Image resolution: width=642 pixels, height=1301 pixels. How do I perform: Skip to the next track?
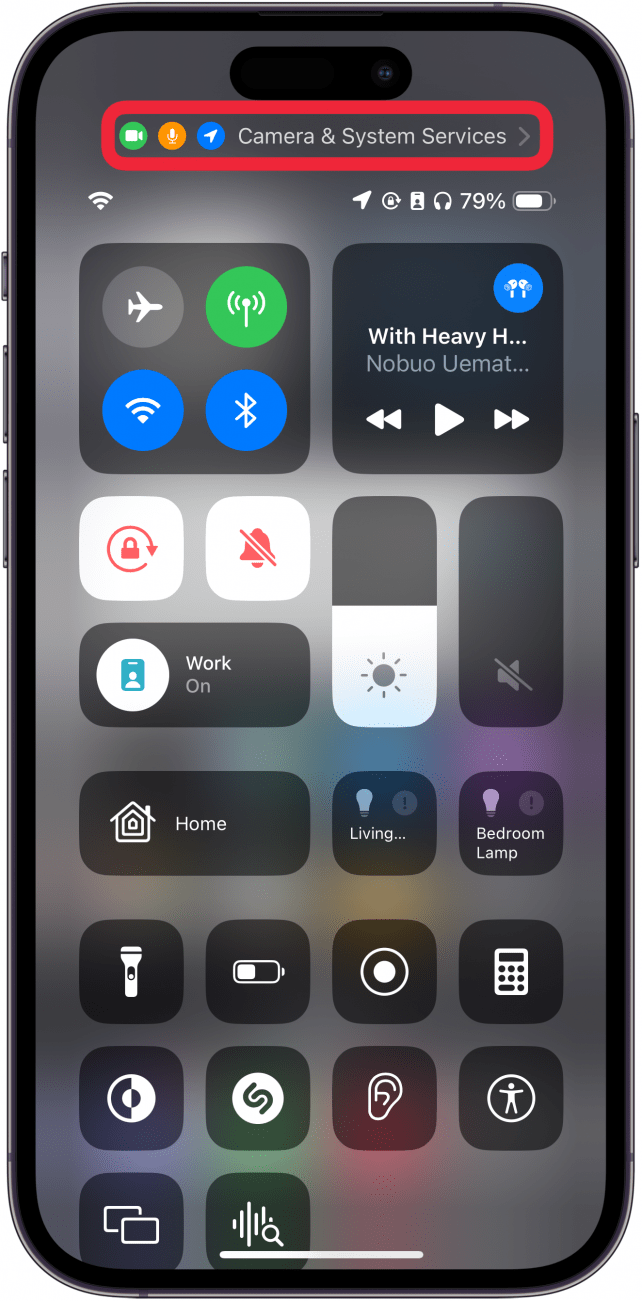tap(511, 420)
